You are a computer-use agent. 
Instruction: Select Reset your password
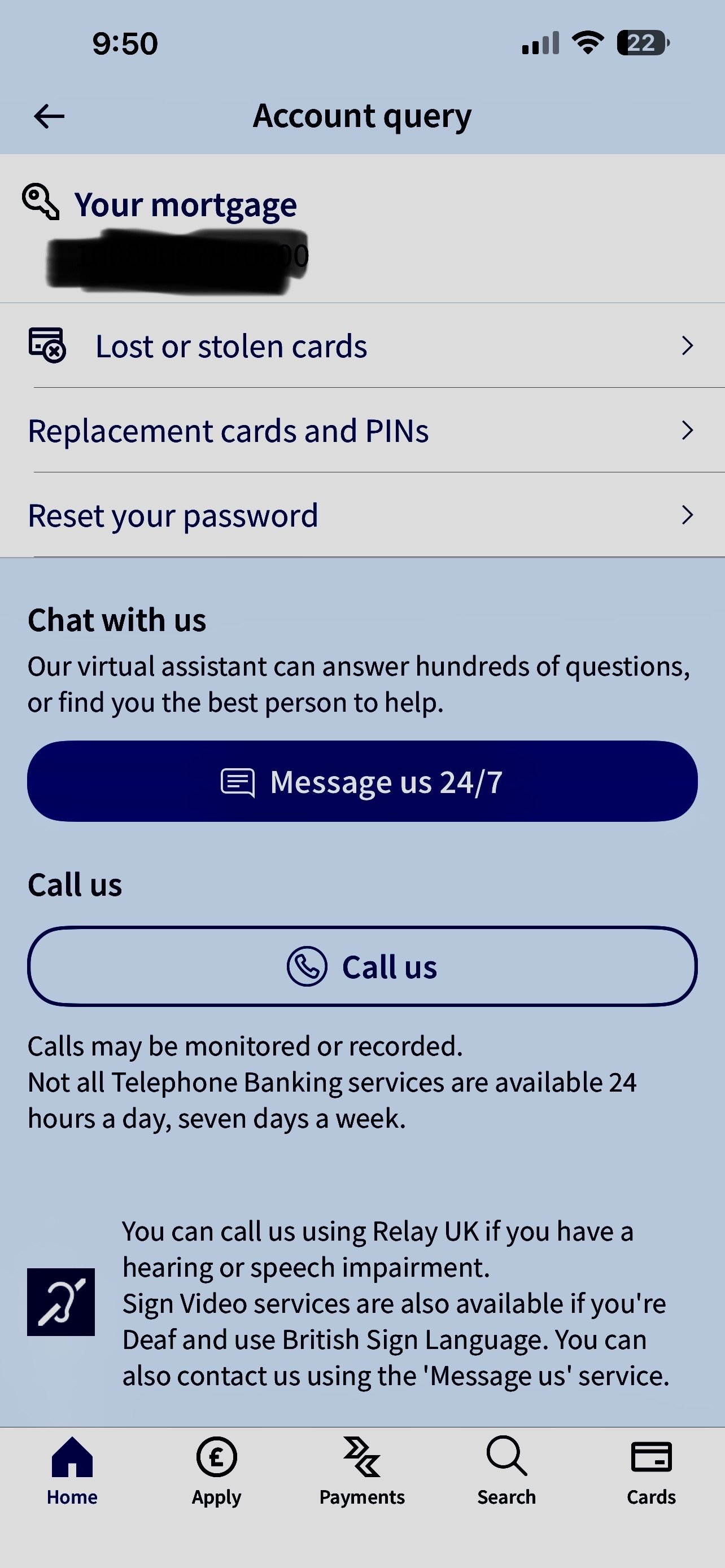coord(362,515)
